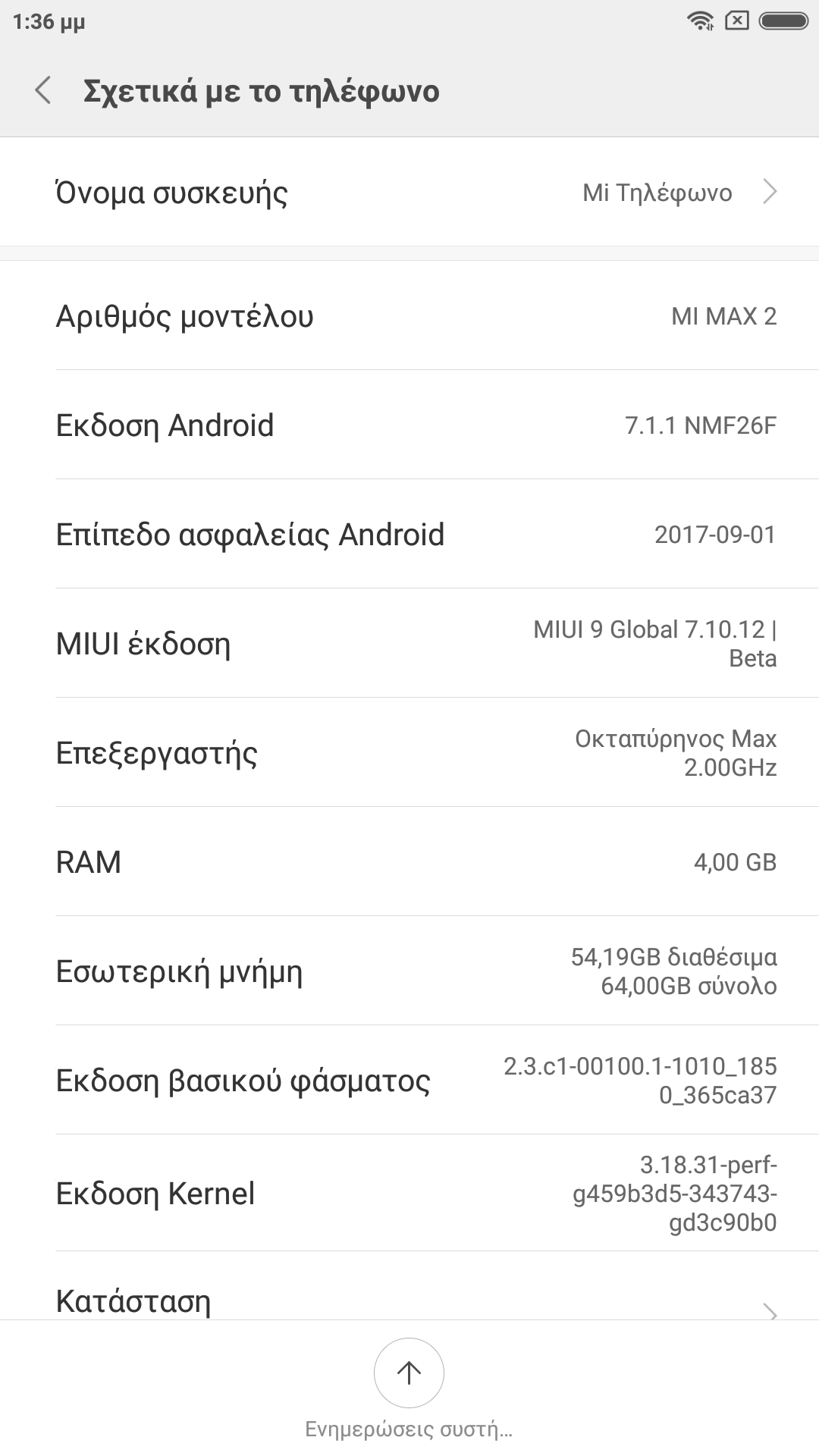Open the Όνομα συσκευής setting
This screenshot has width=819, height=1456.
pyautogui.click(x=409, y=193)
